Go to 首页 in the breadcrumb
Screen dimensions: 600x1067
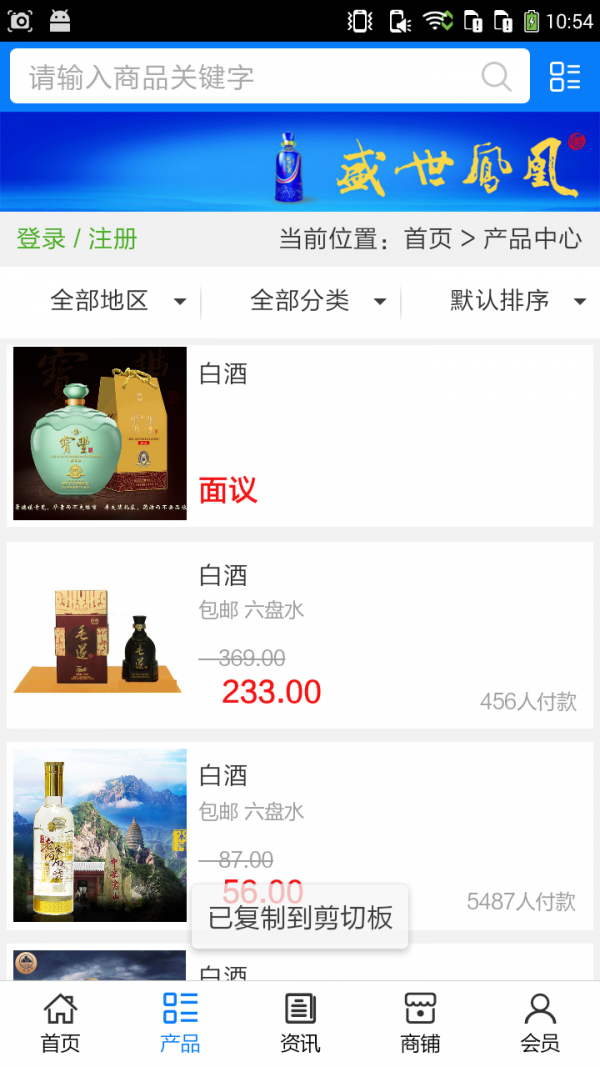click(x=428, y=239)
